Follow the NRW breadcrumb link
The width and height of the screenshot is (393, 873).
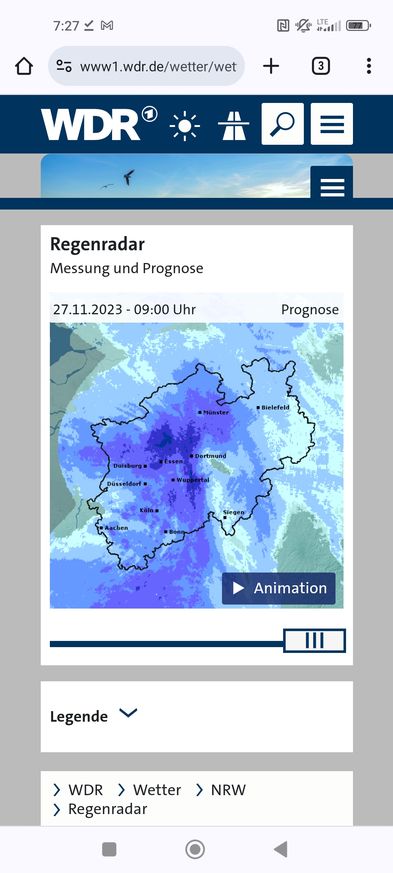221,789
